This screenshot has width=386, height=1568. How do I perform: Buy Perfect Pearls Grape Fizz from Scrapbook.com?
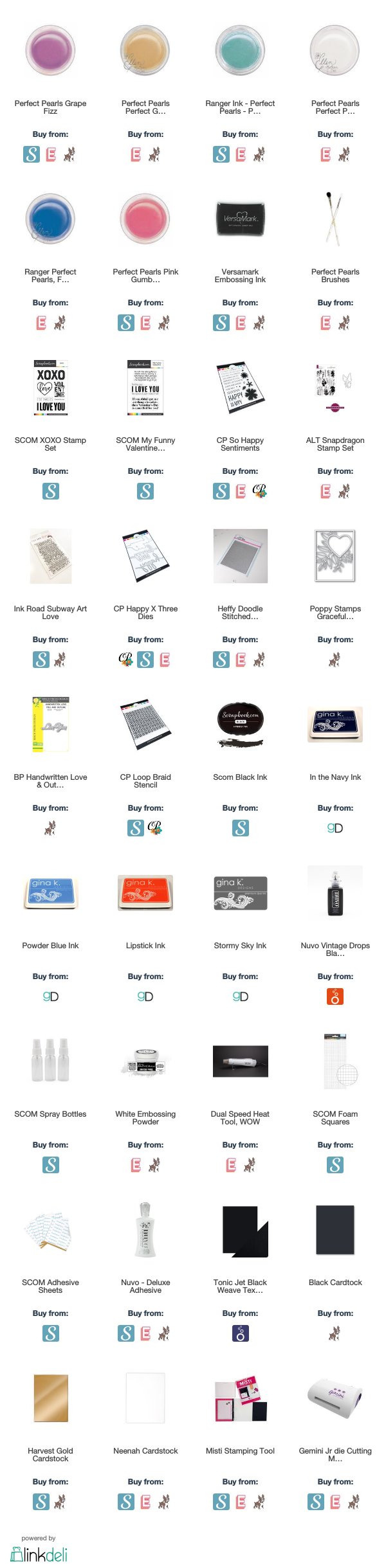coord(32,154)
